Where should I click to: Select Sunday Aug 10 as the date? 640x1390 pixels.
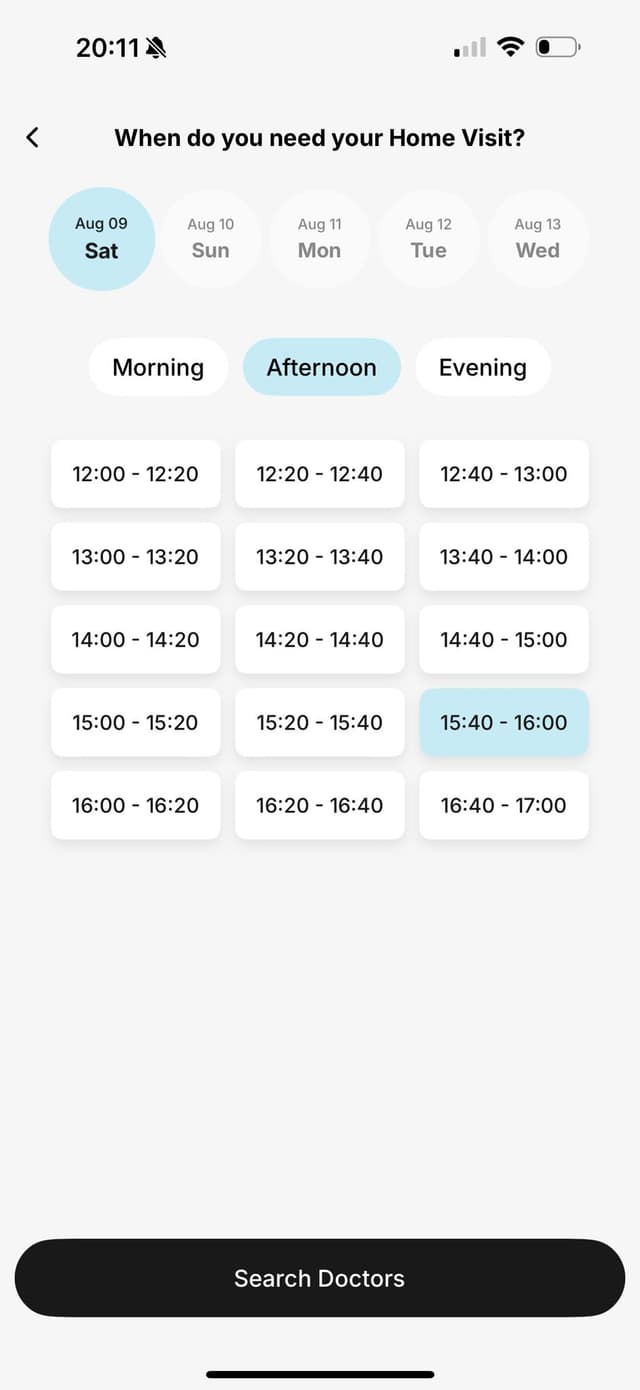coord(210,239)
